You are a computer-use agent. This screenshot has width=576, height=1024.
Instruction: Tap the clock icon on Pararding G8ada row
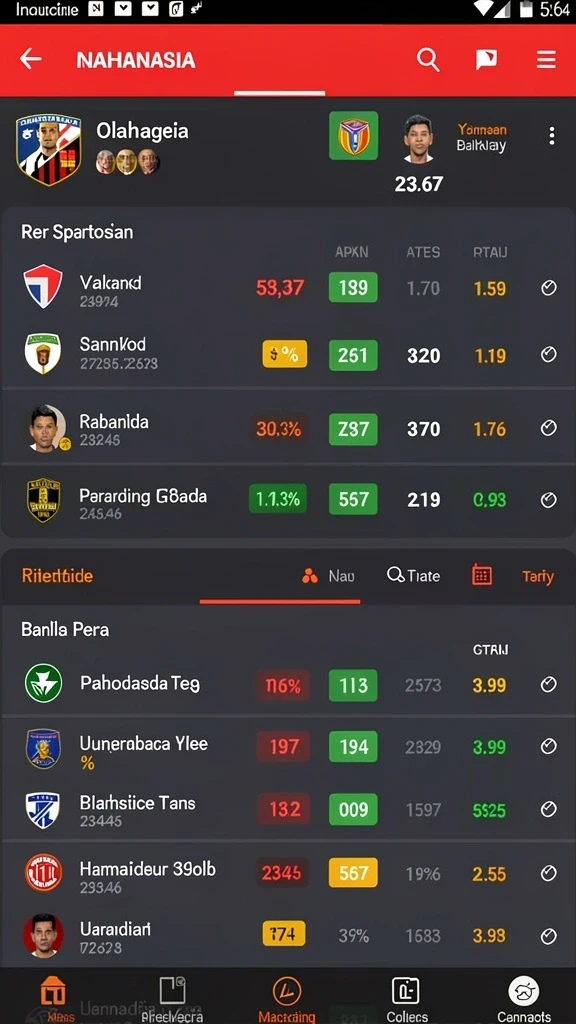coord(549,500)
